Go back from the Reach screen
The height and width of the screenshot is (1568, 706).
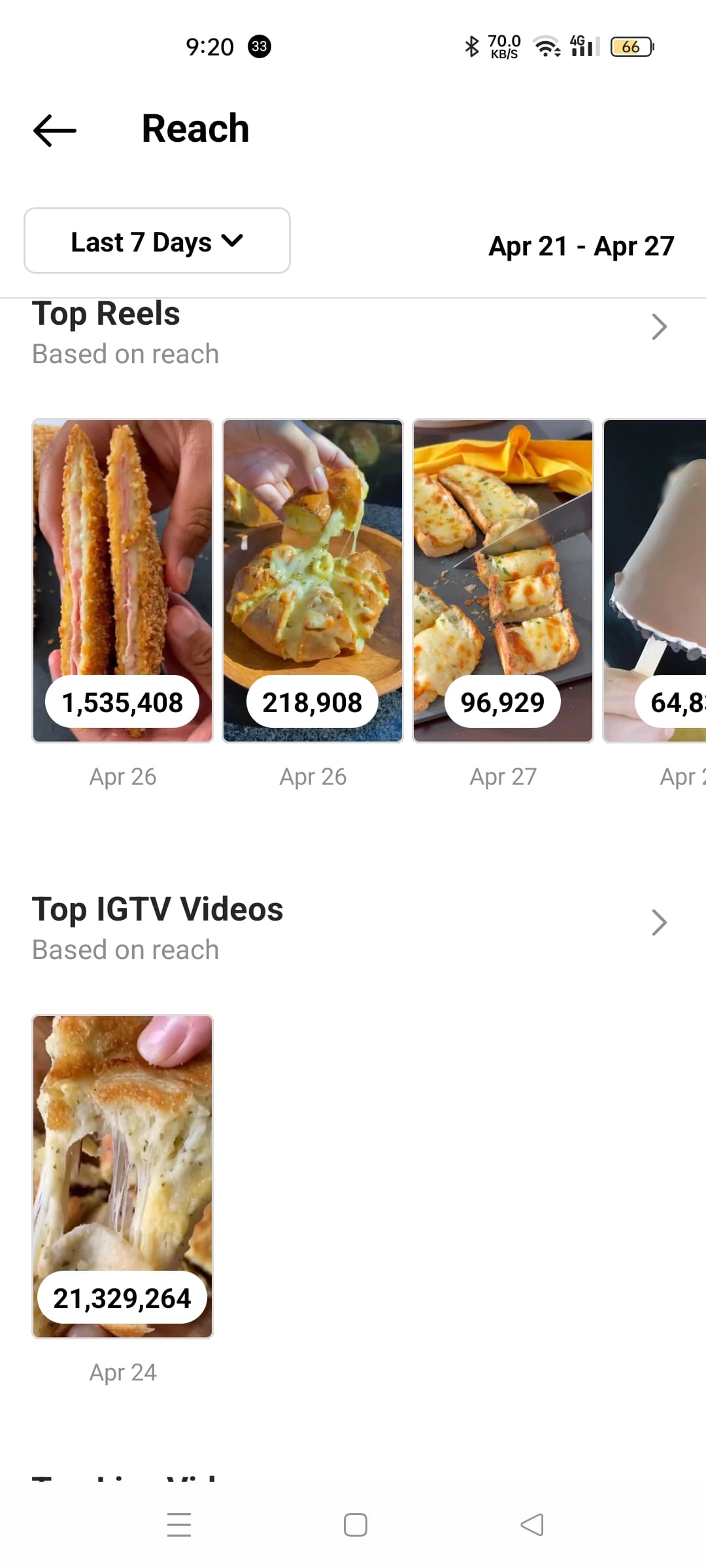tap(55, 129)
